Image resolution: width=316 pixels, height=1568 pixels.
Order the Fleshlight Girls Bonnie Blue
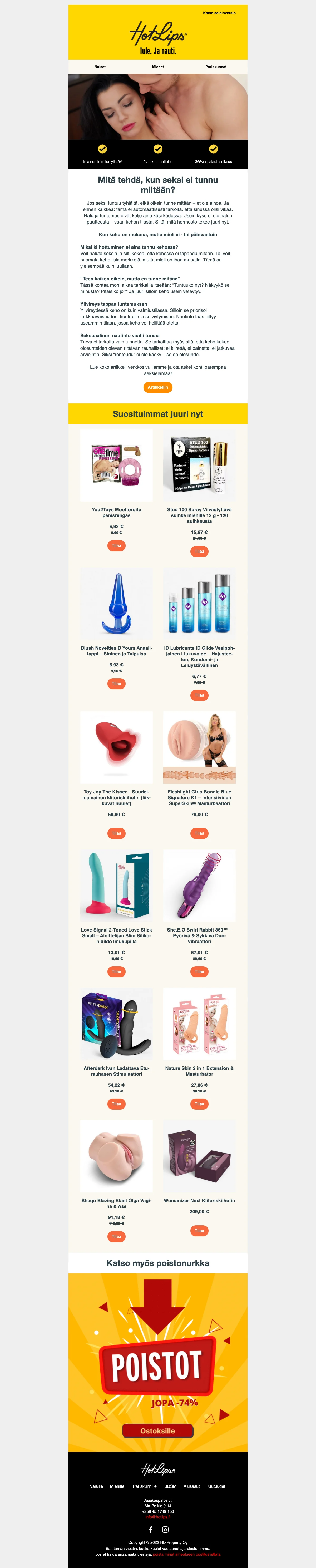[200, 833]
